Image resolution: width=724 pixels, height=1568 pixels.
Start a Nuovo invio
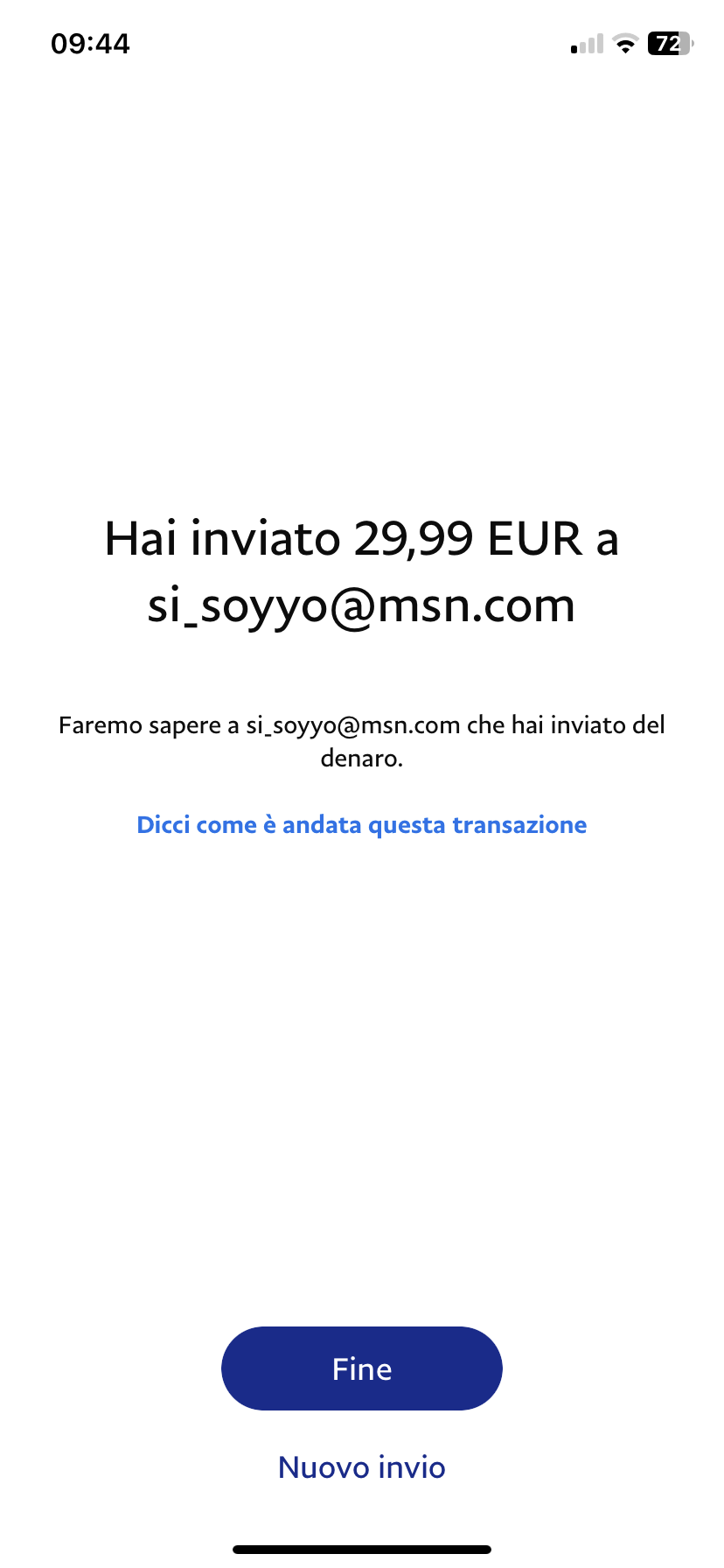(x=361, y=1467)
